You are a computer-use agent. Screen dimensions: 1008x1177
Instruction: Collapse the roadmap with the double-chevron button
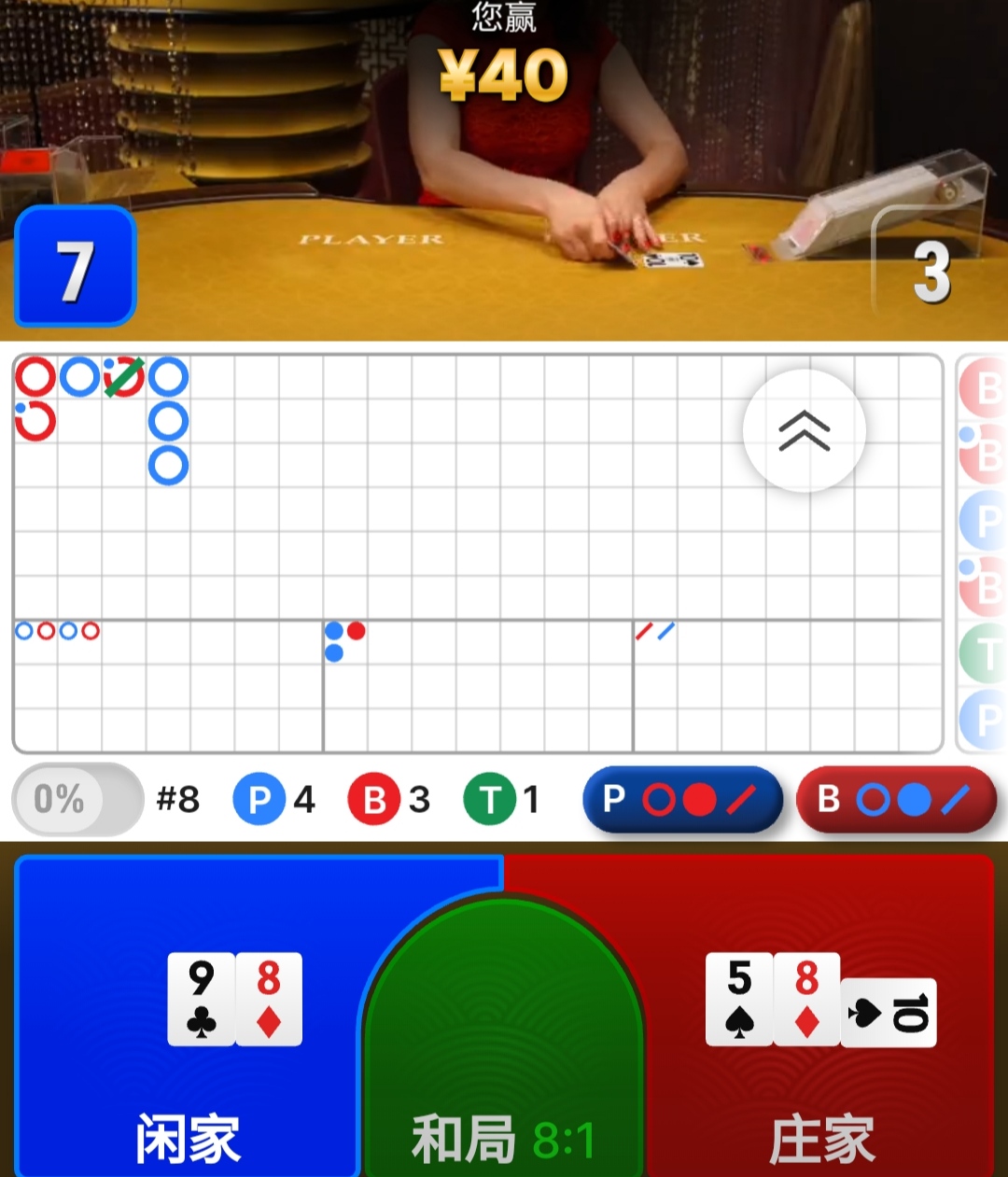pyautogui.click(x=804, y=431)
